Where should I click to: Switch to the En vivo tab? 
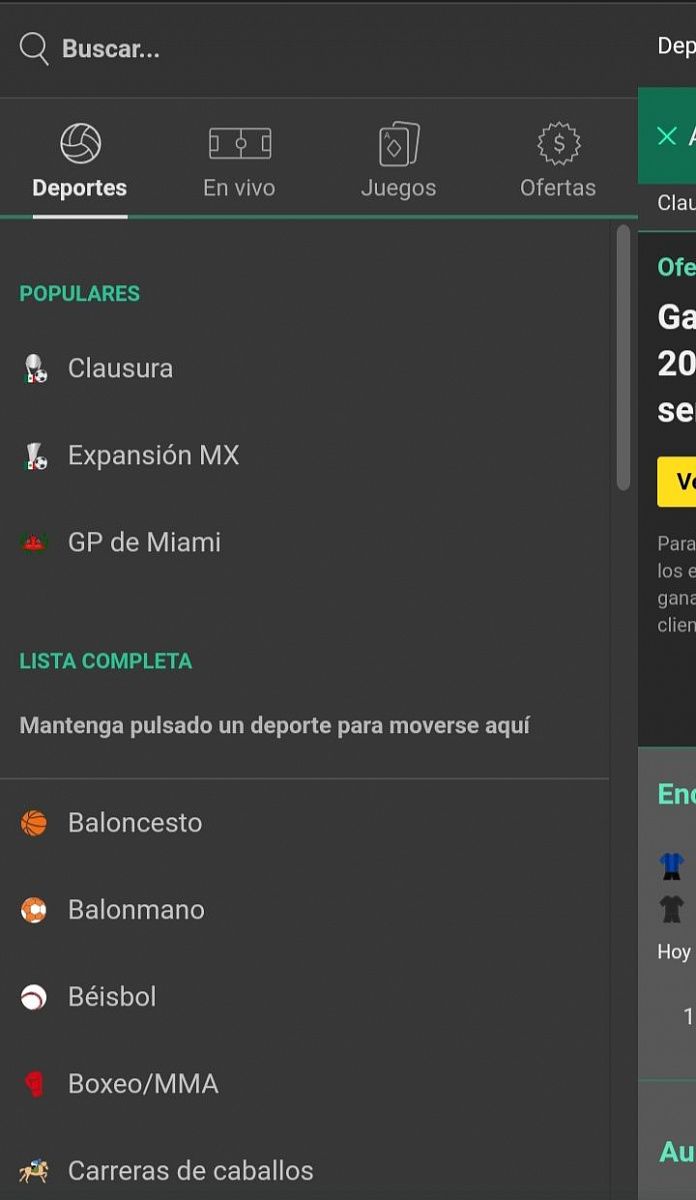tap(239, 162)
